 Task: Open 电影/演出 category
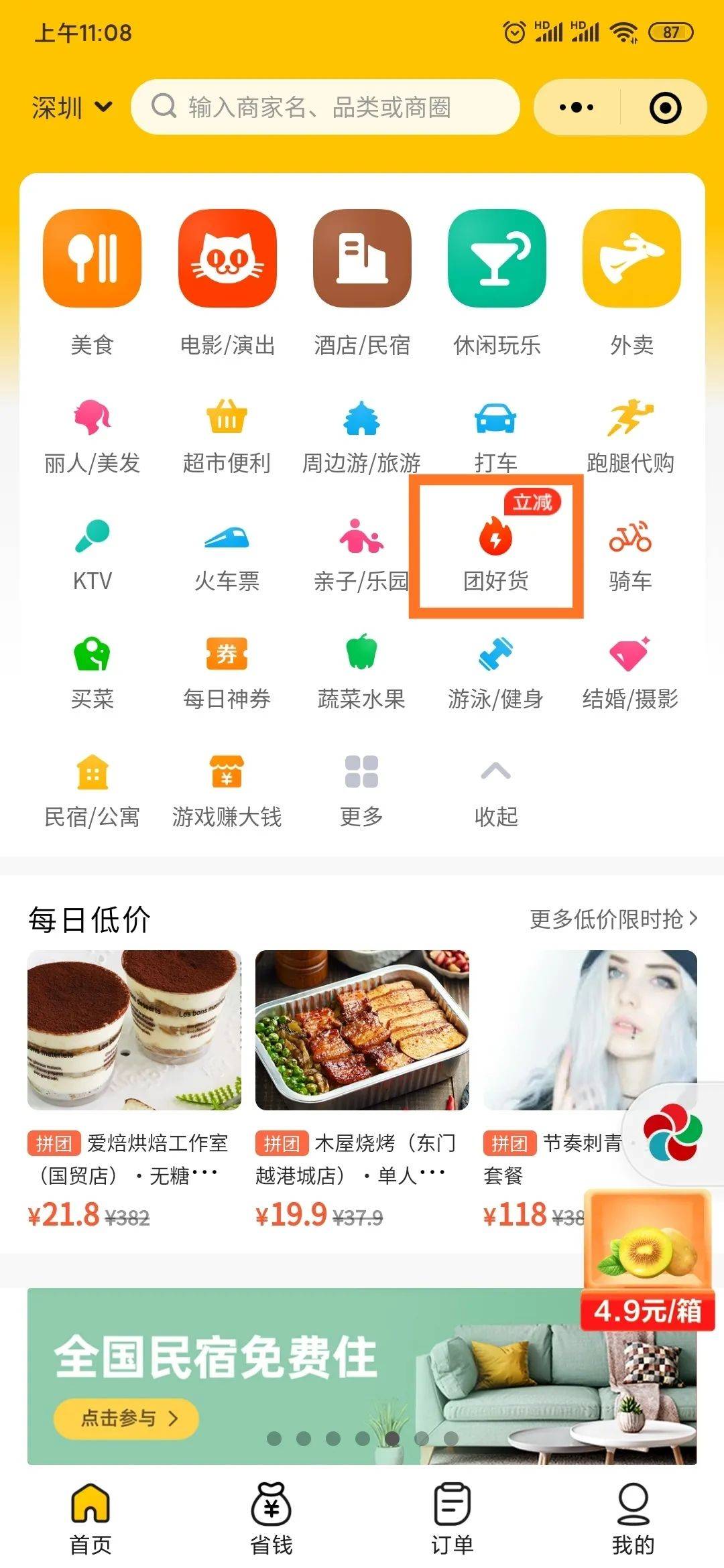pyautogui.click(x=227, y=283)
